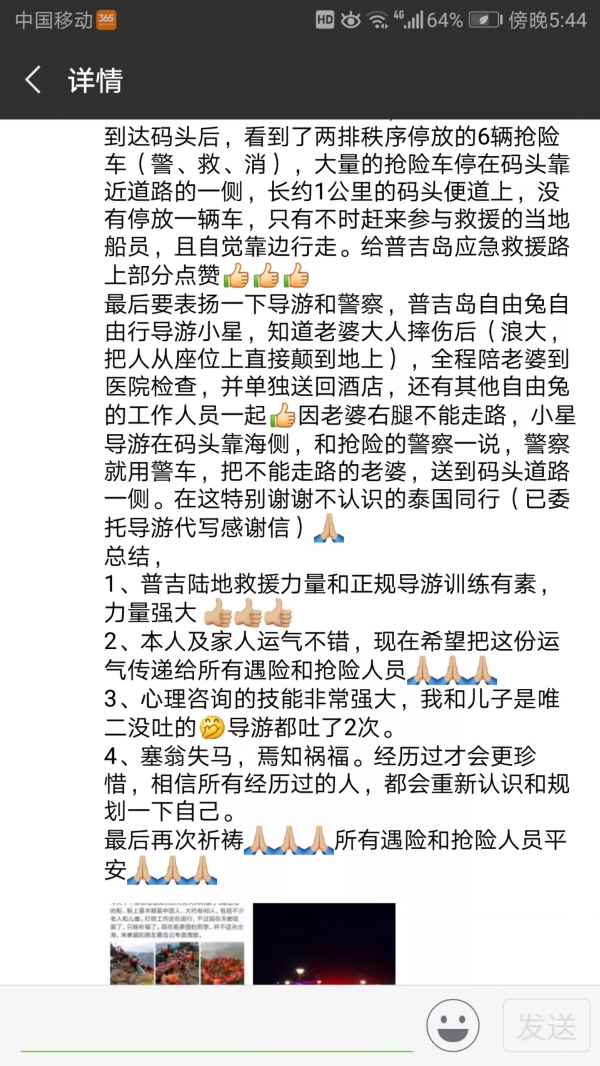Image resolution: width=600 pixels, height=1066 pixels.
Task: Open the attached dark night photo
Action: pyautogui.click(x=323, y=943)
